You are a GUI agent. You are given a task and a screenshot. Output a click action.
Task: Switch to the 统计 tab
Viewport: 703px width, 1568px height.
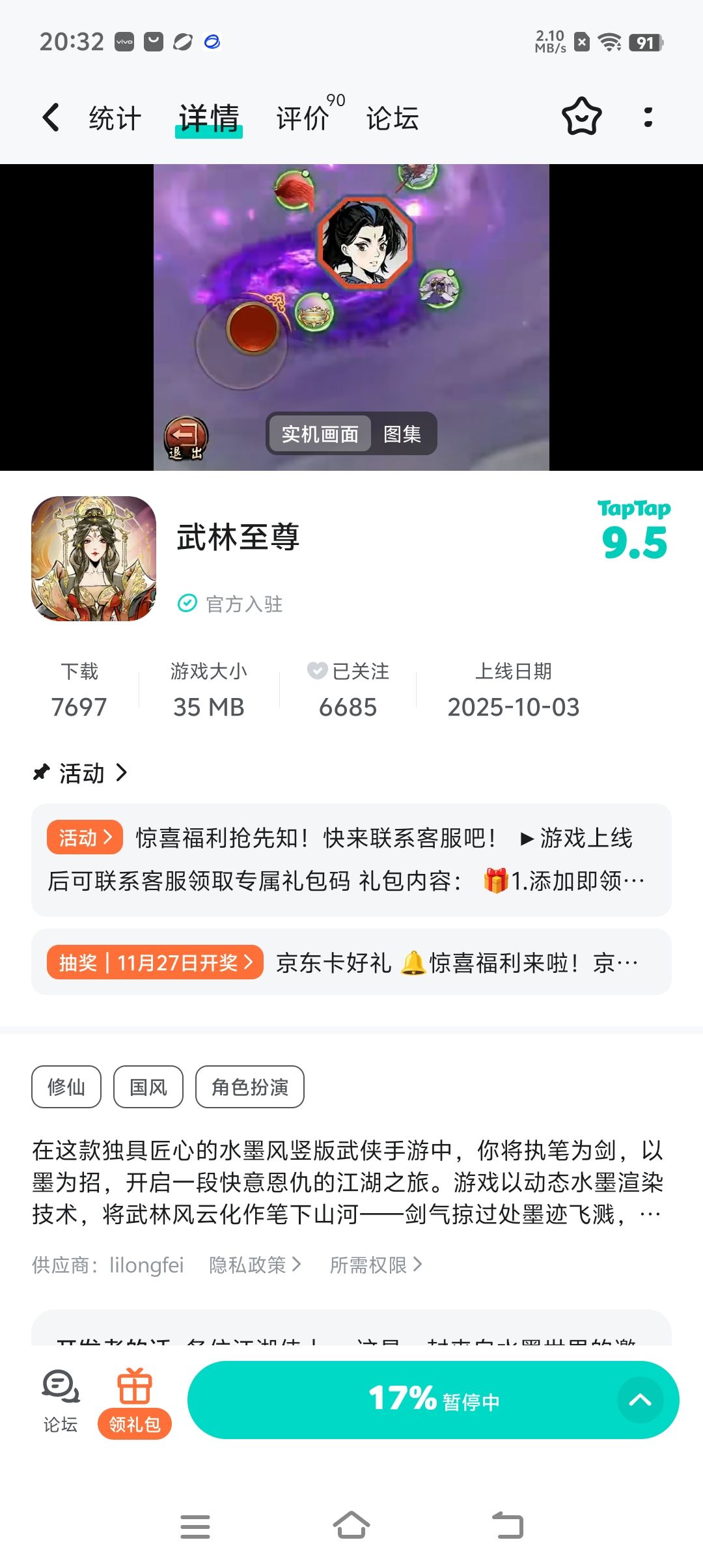click(115, 119)
